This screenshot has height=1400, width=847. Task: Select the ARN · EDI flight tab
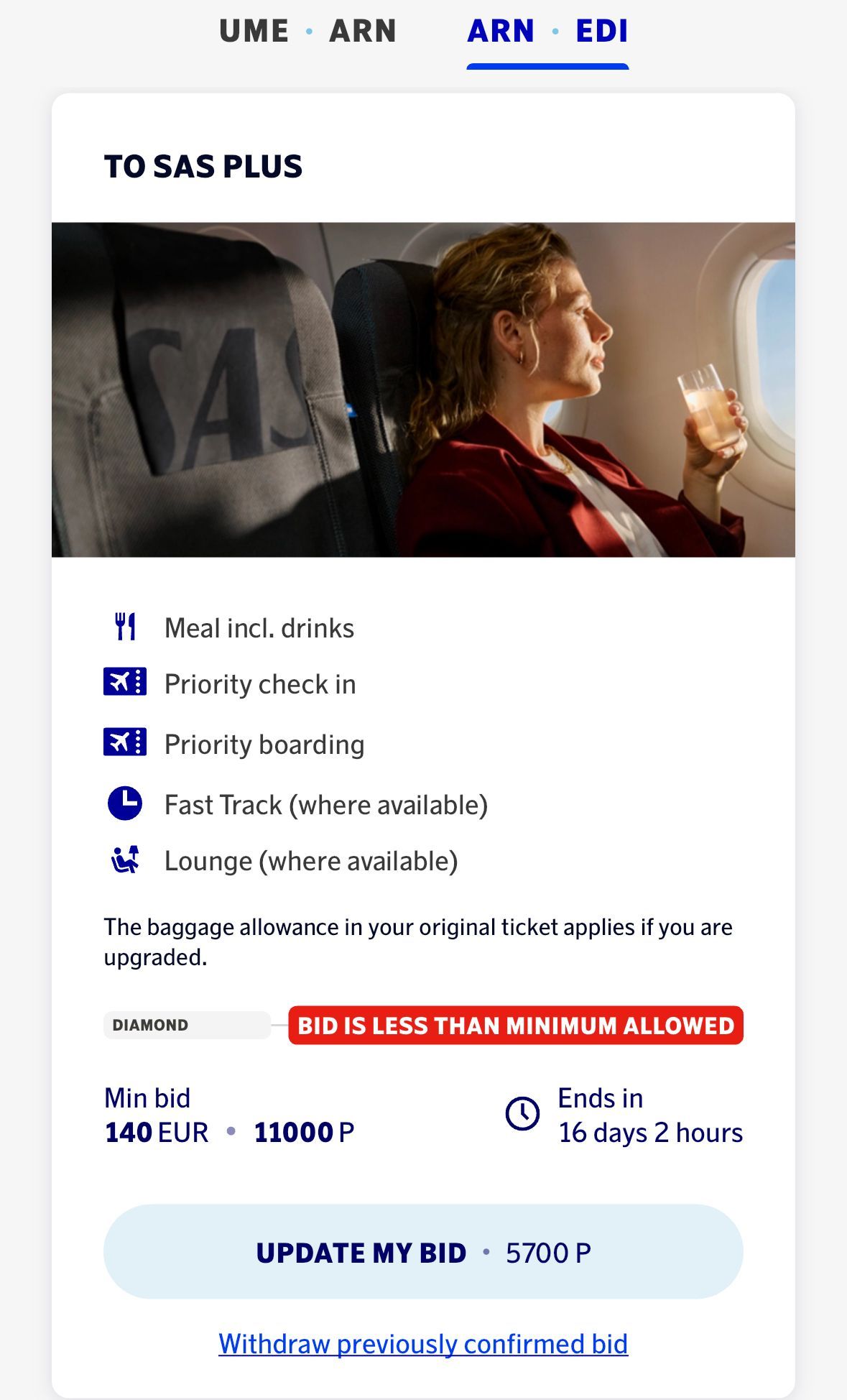(x=547, y=32)
